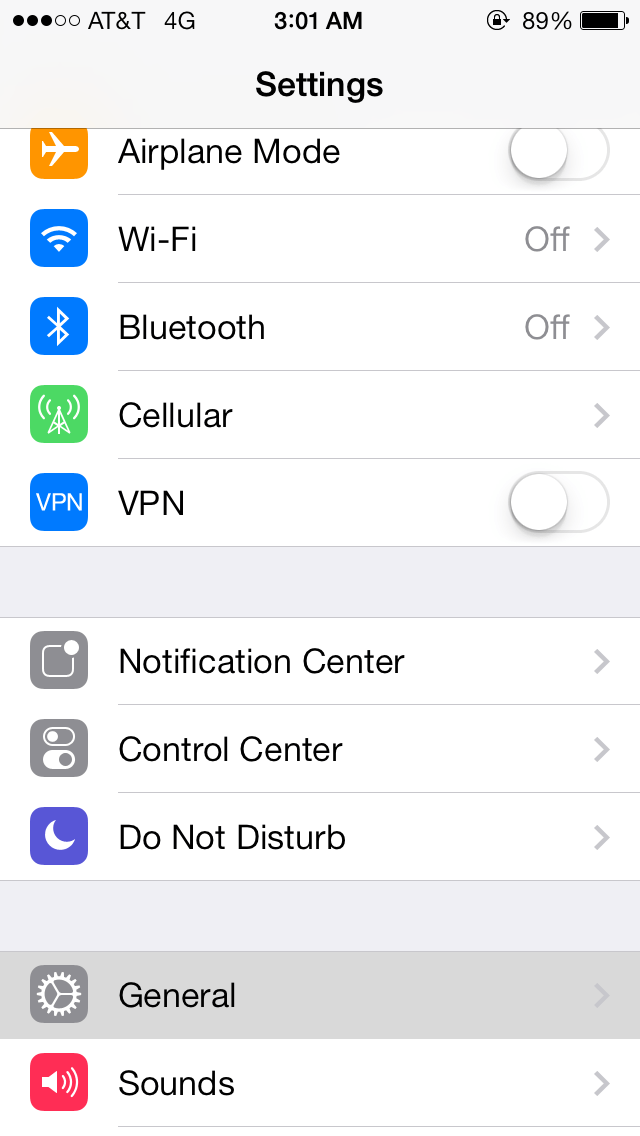The image size is (640, 1136).
Task: Open Do Not Disturb settings
Action: tap(320, 838)
